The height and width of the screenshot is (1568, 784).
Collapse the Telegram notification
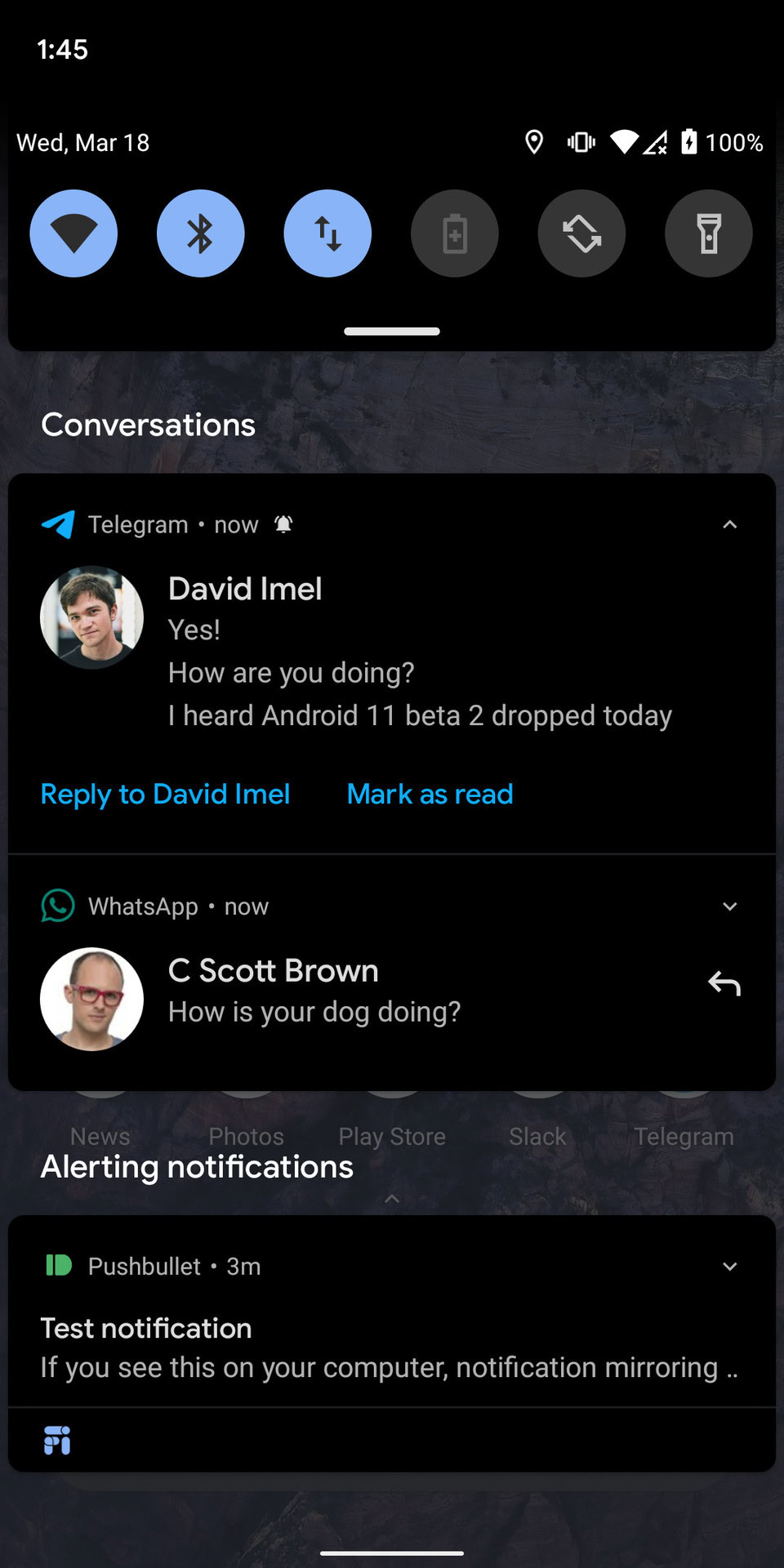tap(729, 524)
